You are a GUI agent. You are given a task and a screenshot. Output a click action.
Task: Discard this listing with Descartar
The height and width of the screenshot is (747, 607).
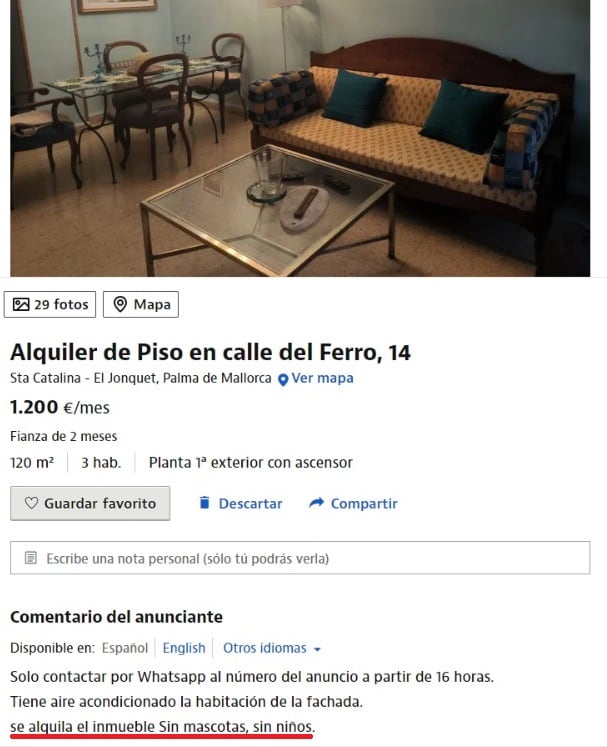(240, 503)
